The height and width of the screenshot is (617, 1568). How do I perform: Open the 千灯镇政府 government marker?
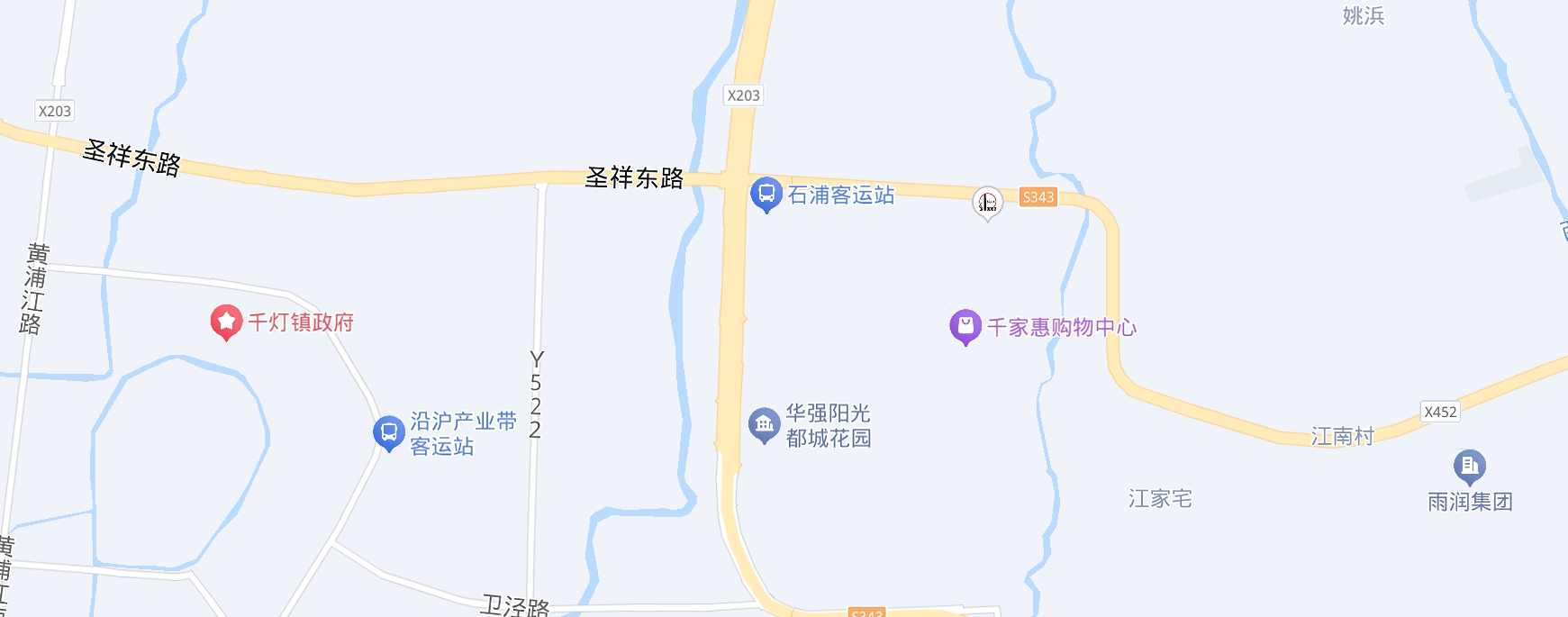pos(226,322)
